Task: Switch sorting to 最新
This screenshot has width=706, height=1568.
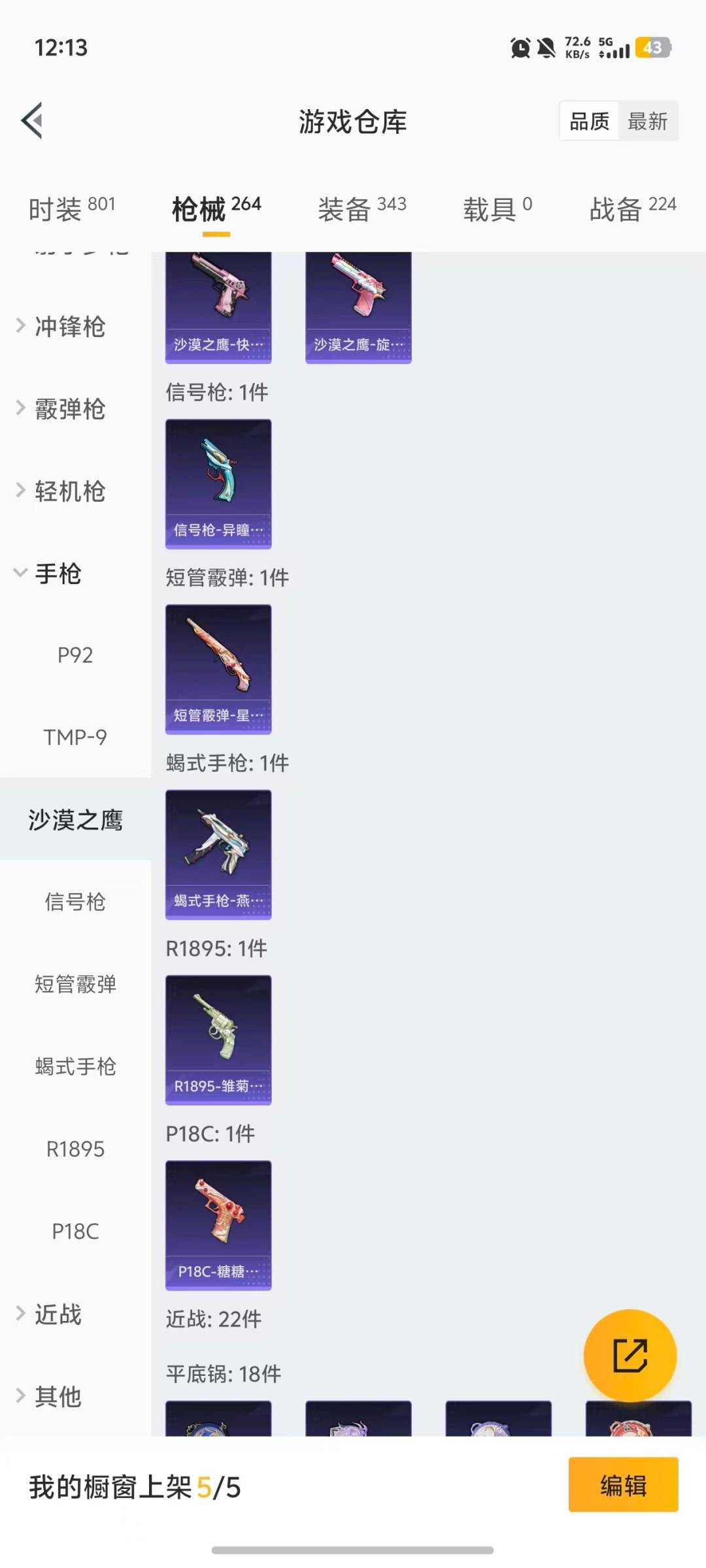Action: pyautogui.click(x=648, y=121)
